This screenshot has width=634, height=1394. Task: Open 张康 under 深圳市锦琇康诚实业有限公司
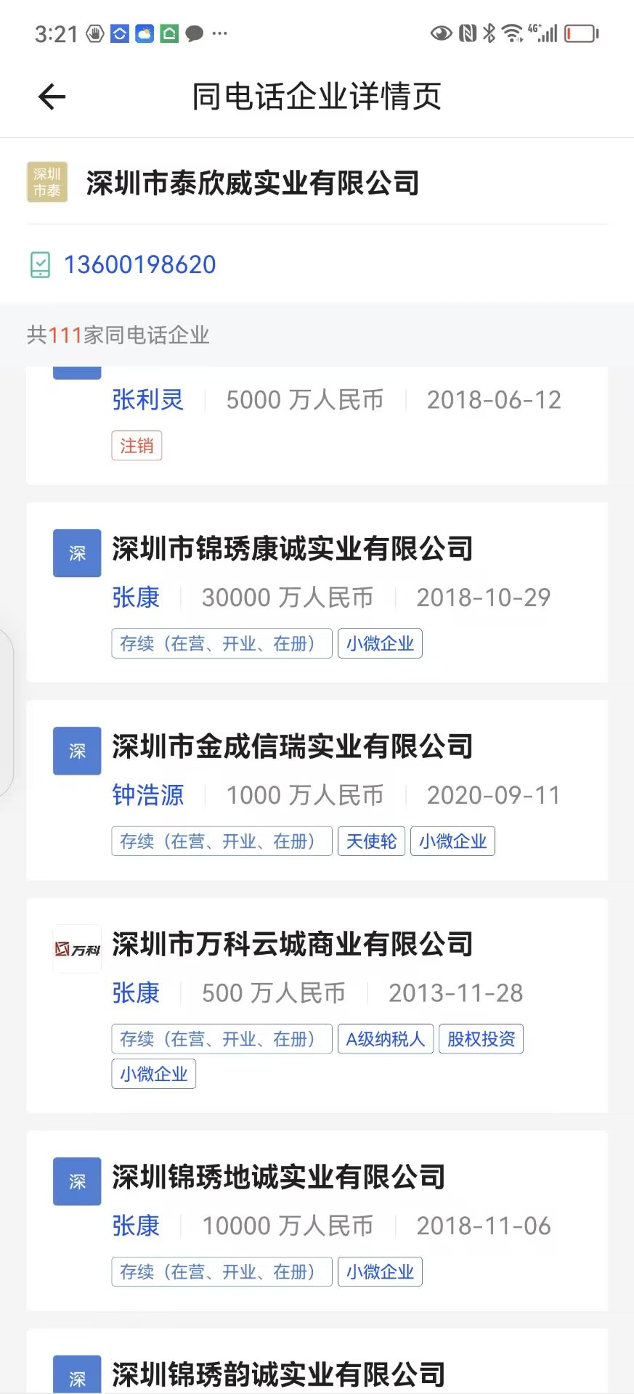click(x=136, y=598)
